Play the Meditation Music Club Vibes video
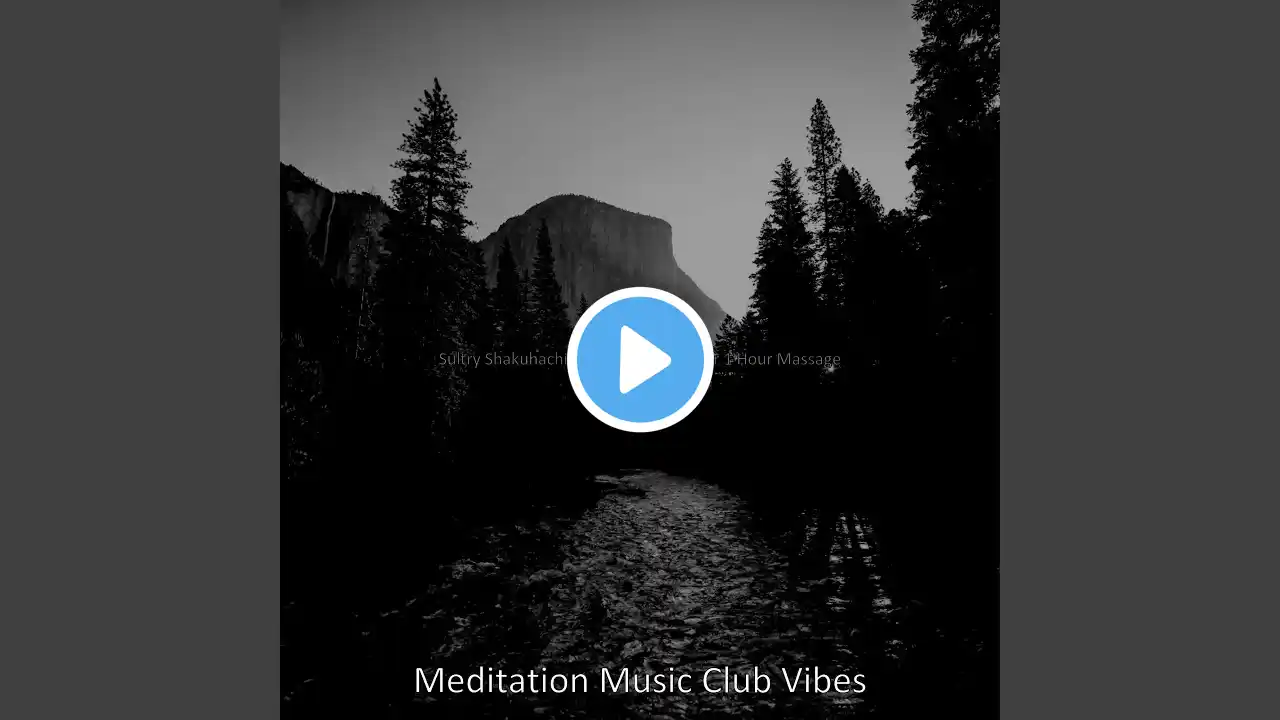Viewport: 1280px width, 720px height. coord(640,359)
